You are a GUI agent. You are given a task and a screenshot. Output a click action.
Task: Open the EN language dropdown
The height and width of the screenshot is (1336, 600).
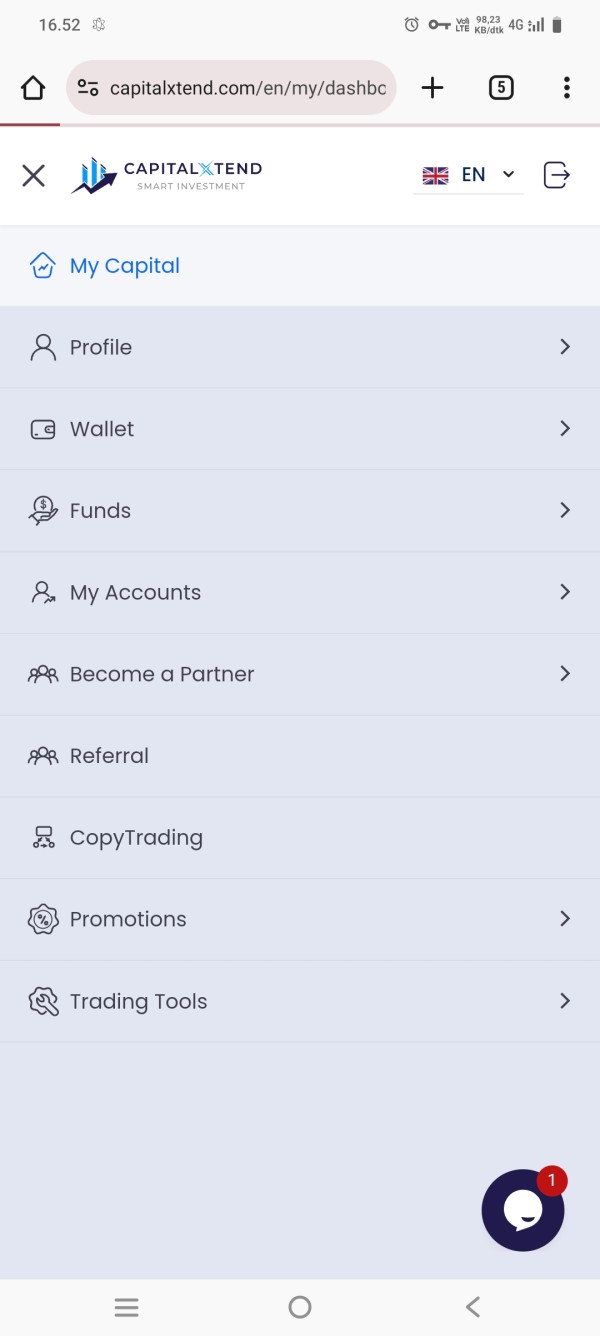coord(468,175)
